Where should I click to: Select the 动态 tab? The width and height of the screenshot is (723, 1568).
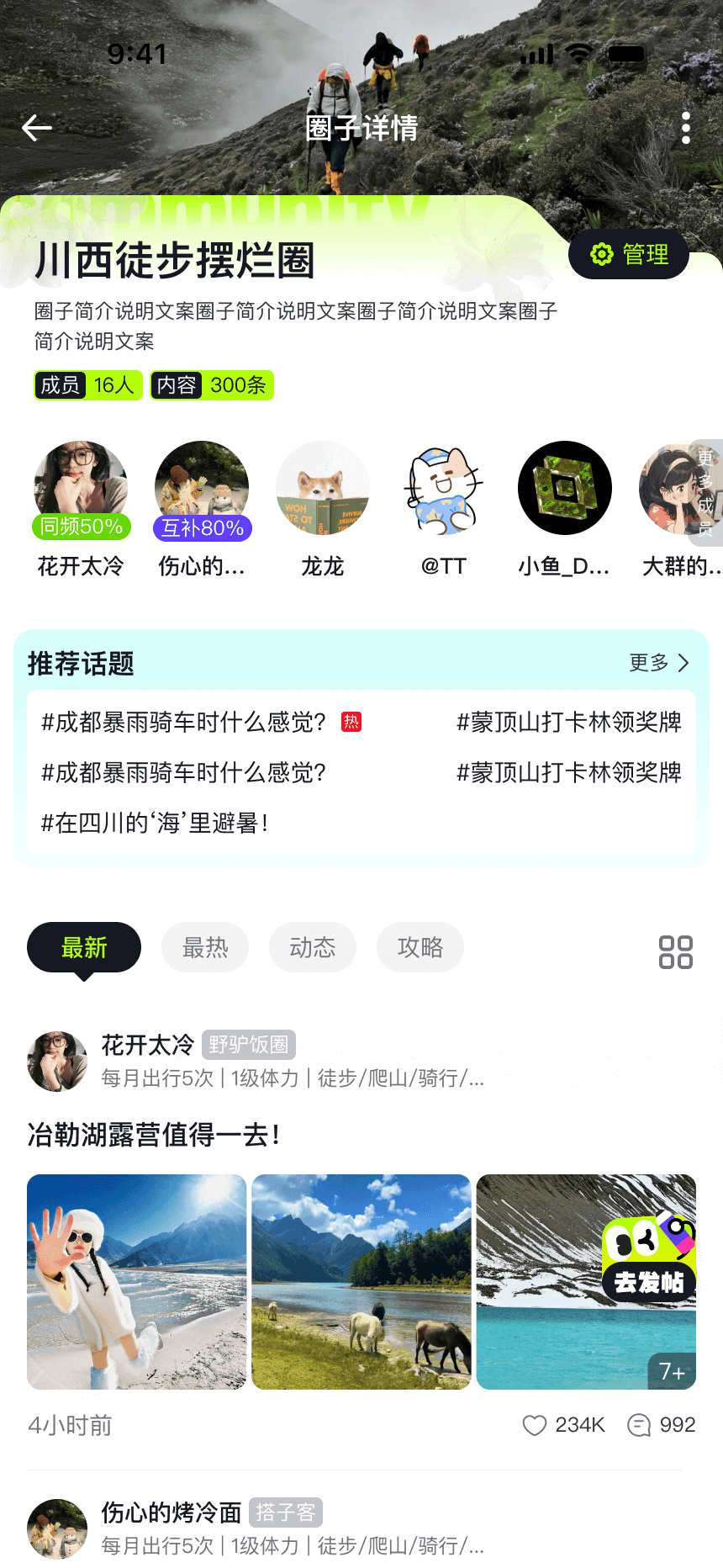pos(313,947)
